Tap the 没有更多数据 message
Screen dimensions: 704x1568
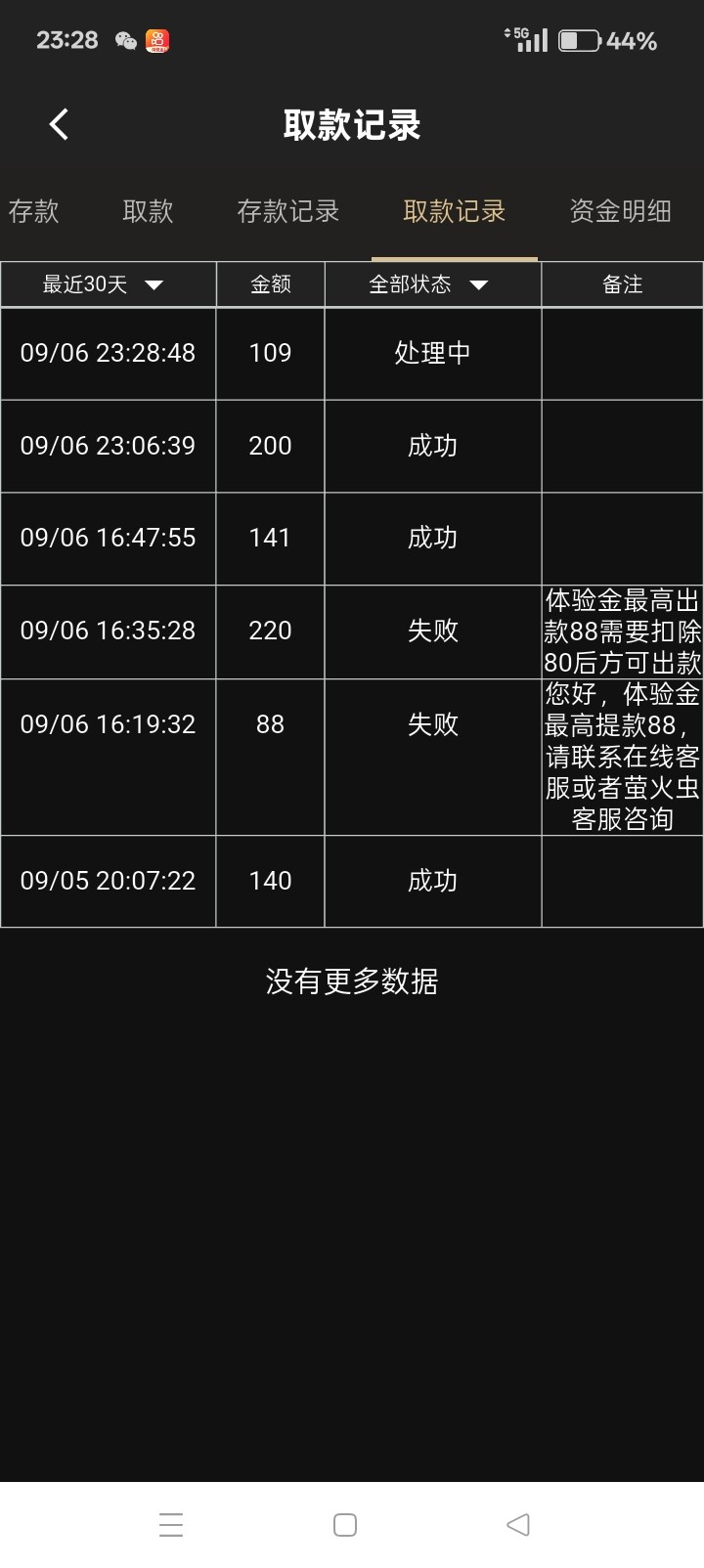click(351, 980)
